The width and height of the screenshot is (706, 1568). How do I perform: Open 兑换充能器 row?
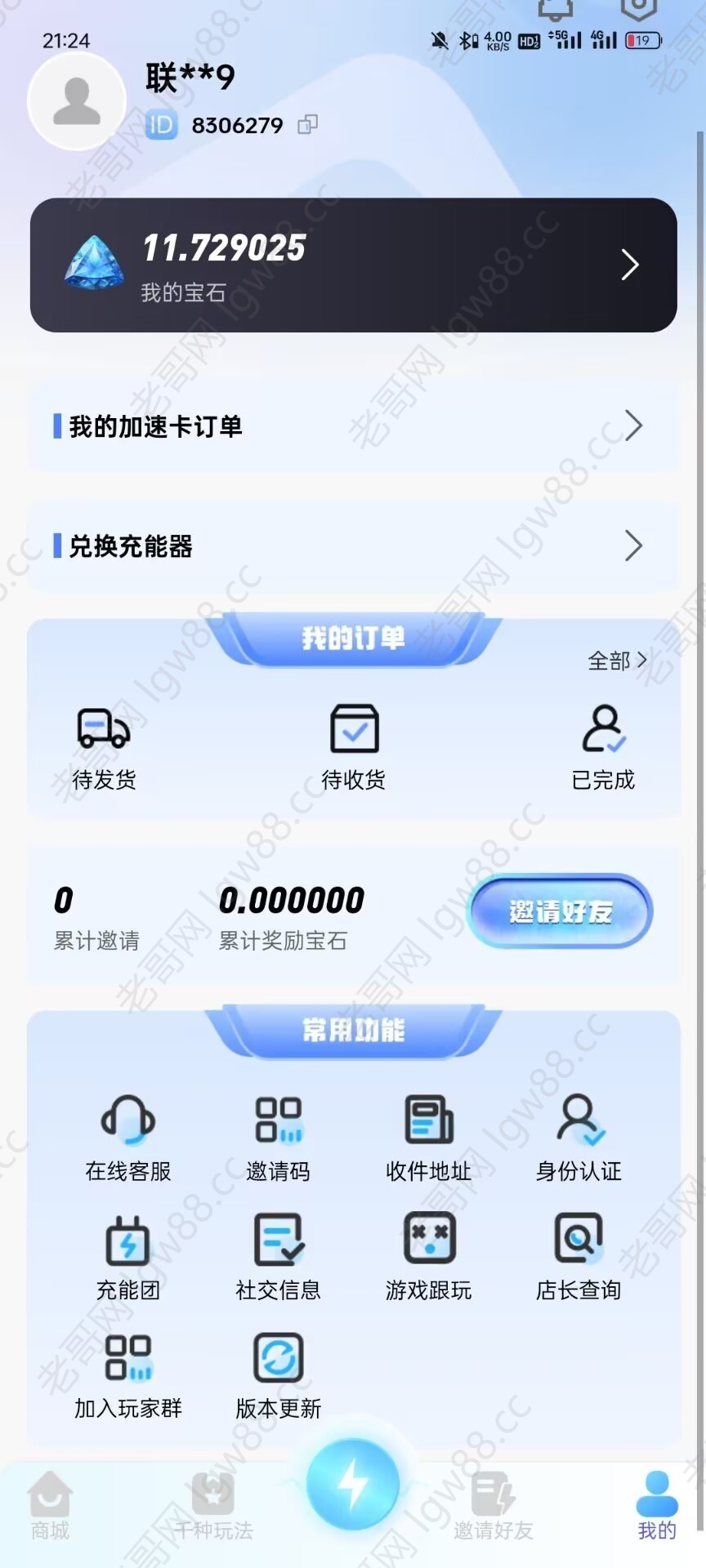click(x=353, y=546)
